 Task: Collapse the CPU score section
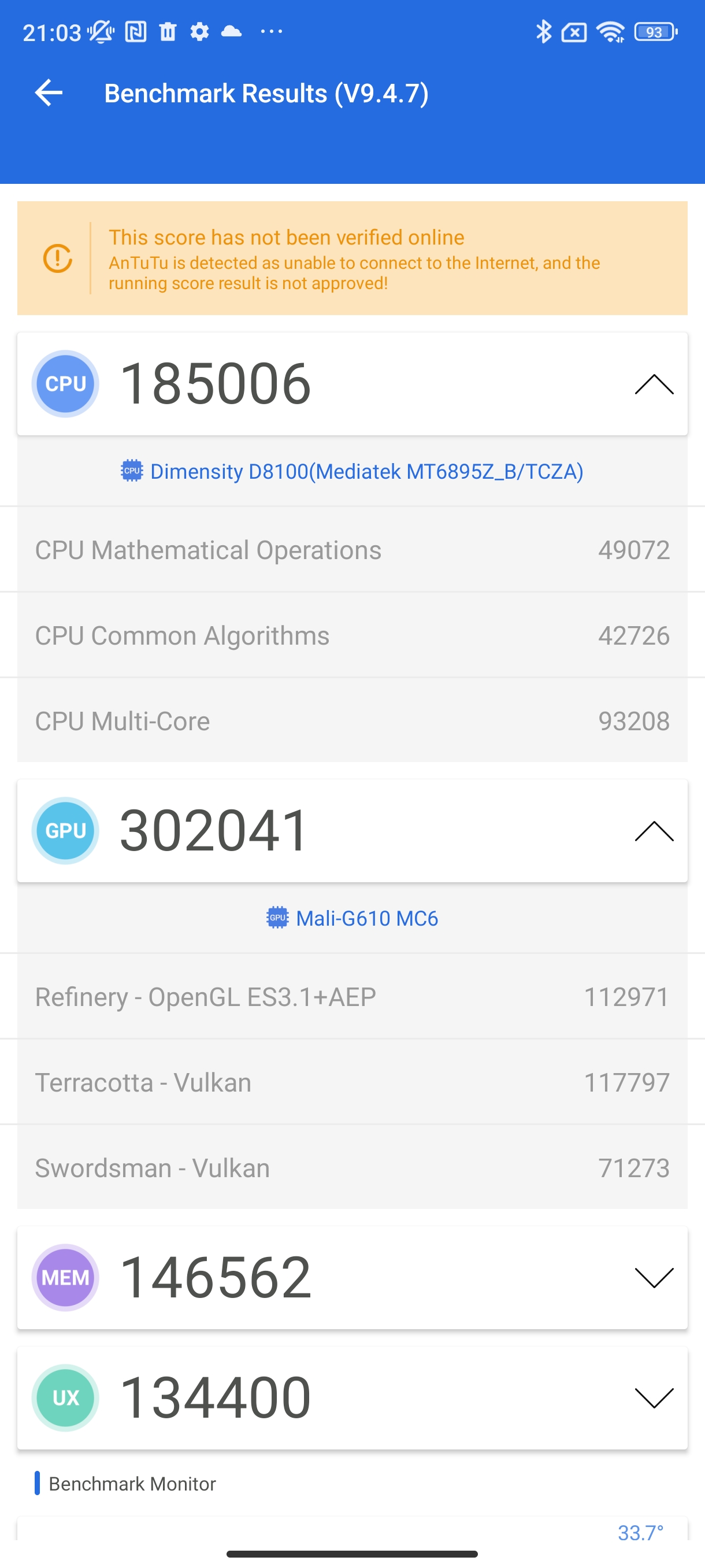(654, 384)
